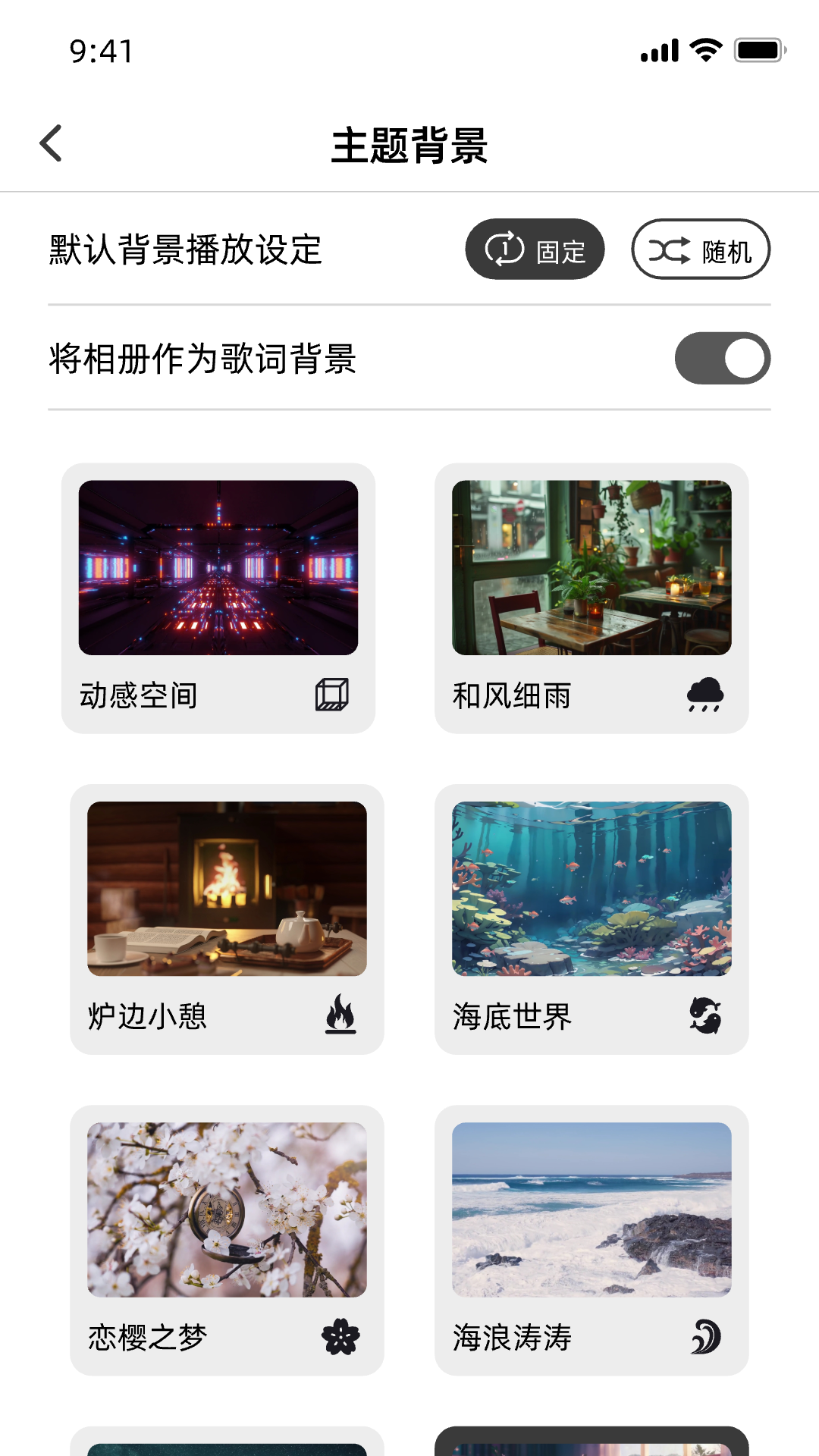Tap the fish icon on 海底世界 card
The width and height of the screenshot is (819, 1456).
[x=704, y=1016]
